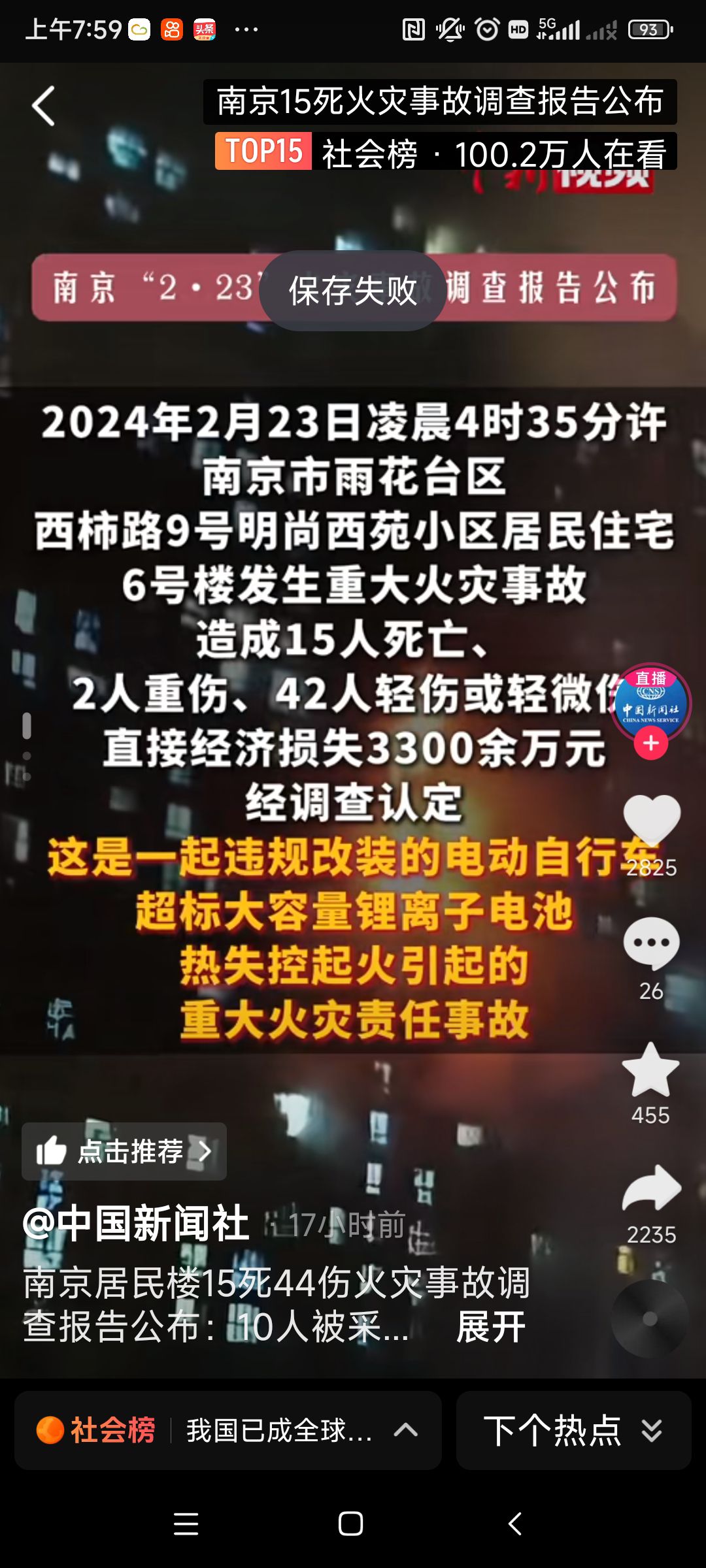Open the spinning music disc
The width and height of the screenshot is (706, 1568).
click(x=649, y=1318)
